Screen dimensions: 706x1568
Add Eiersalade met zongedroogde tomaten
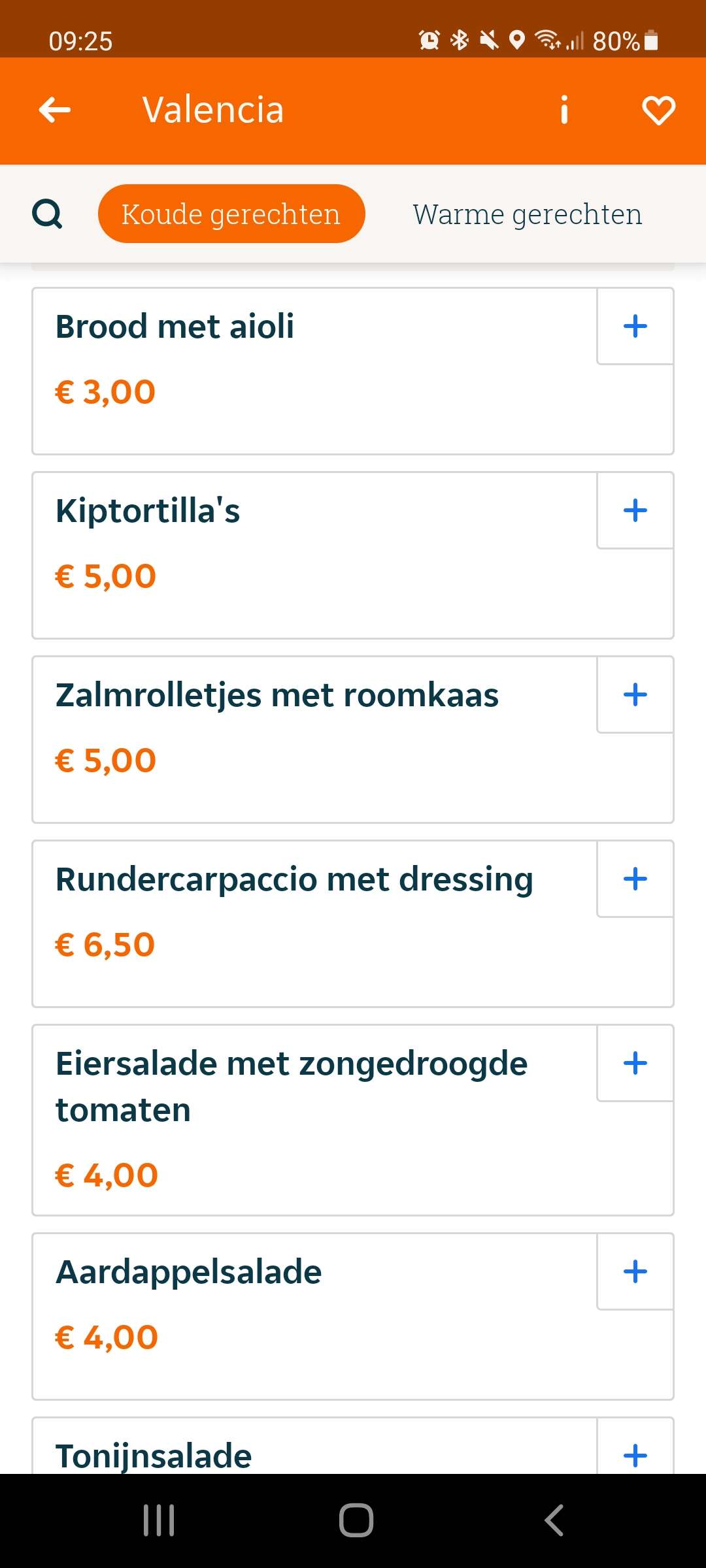pos(635,1063)
